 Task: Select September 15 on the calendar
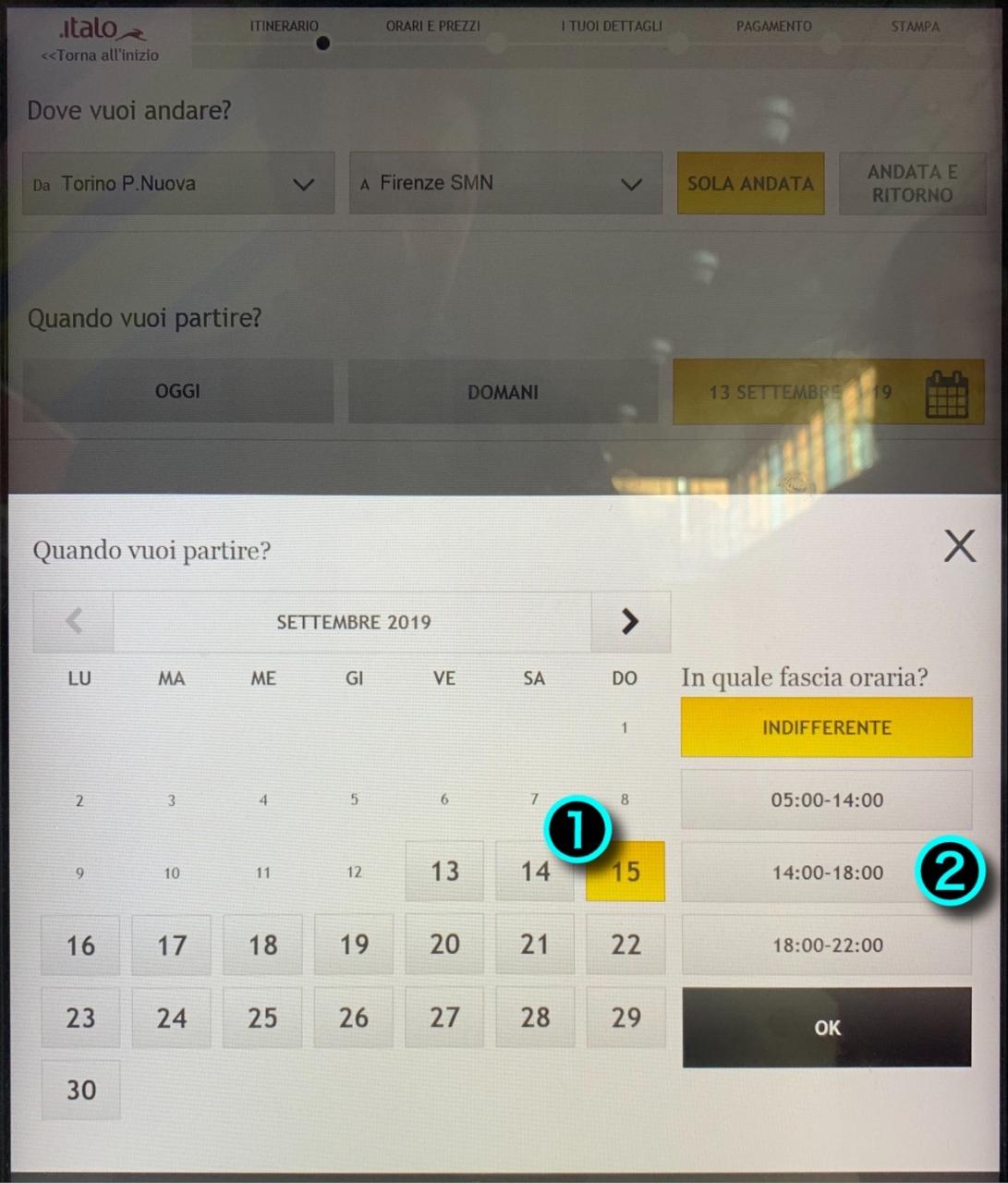click(625, 871)
